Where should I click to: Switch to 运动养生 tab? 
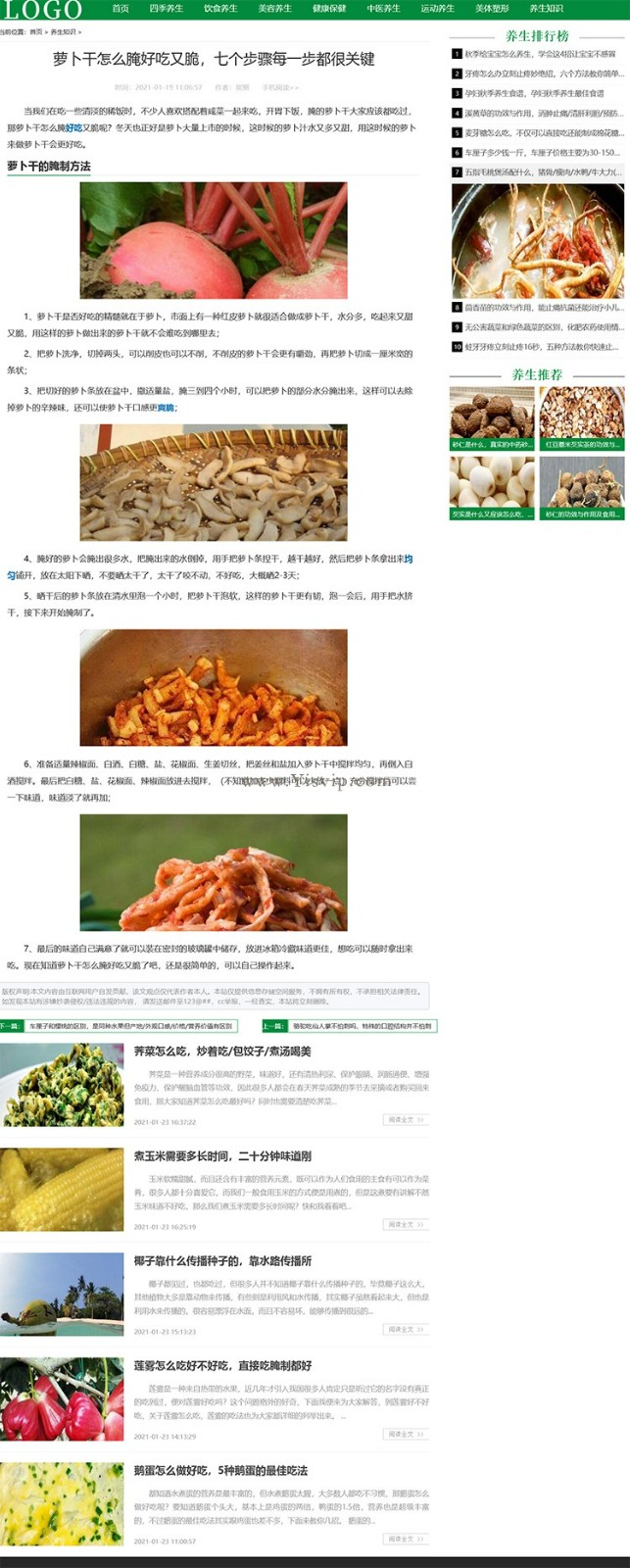437,9
